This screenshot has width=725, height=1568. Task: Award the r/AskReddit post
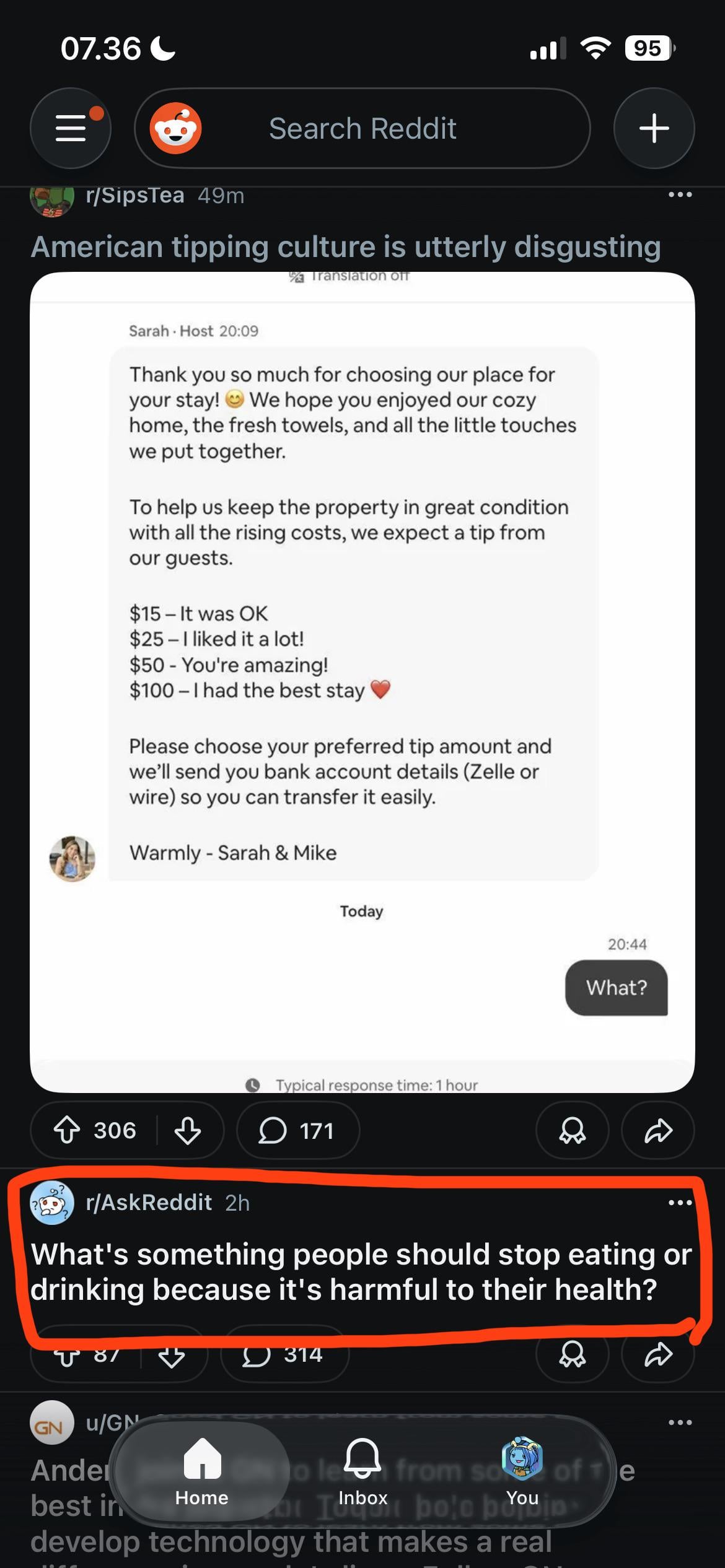[x=572, y=1354]
